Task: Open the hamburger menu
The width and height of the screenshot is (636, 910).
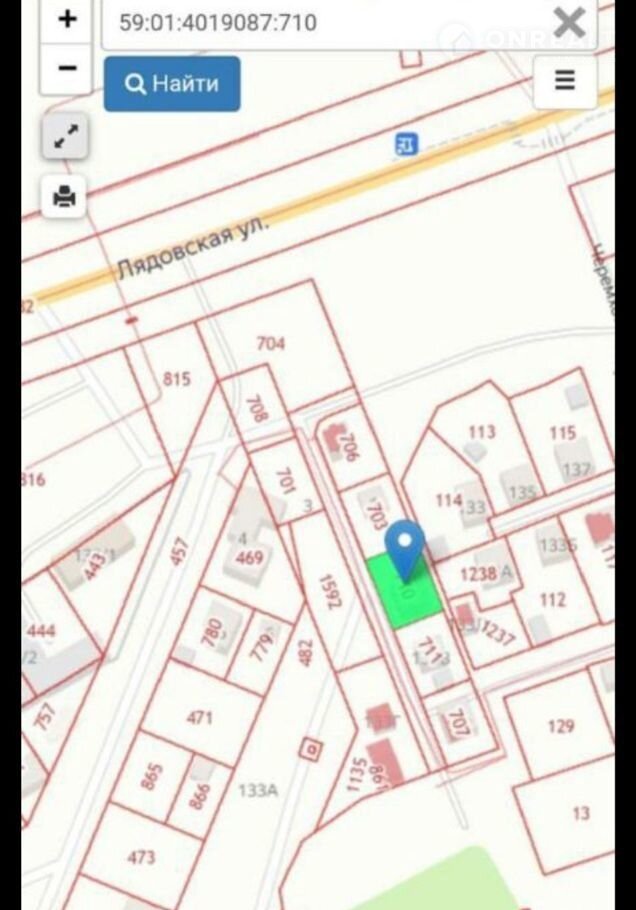Action: [x=565, y=81]
